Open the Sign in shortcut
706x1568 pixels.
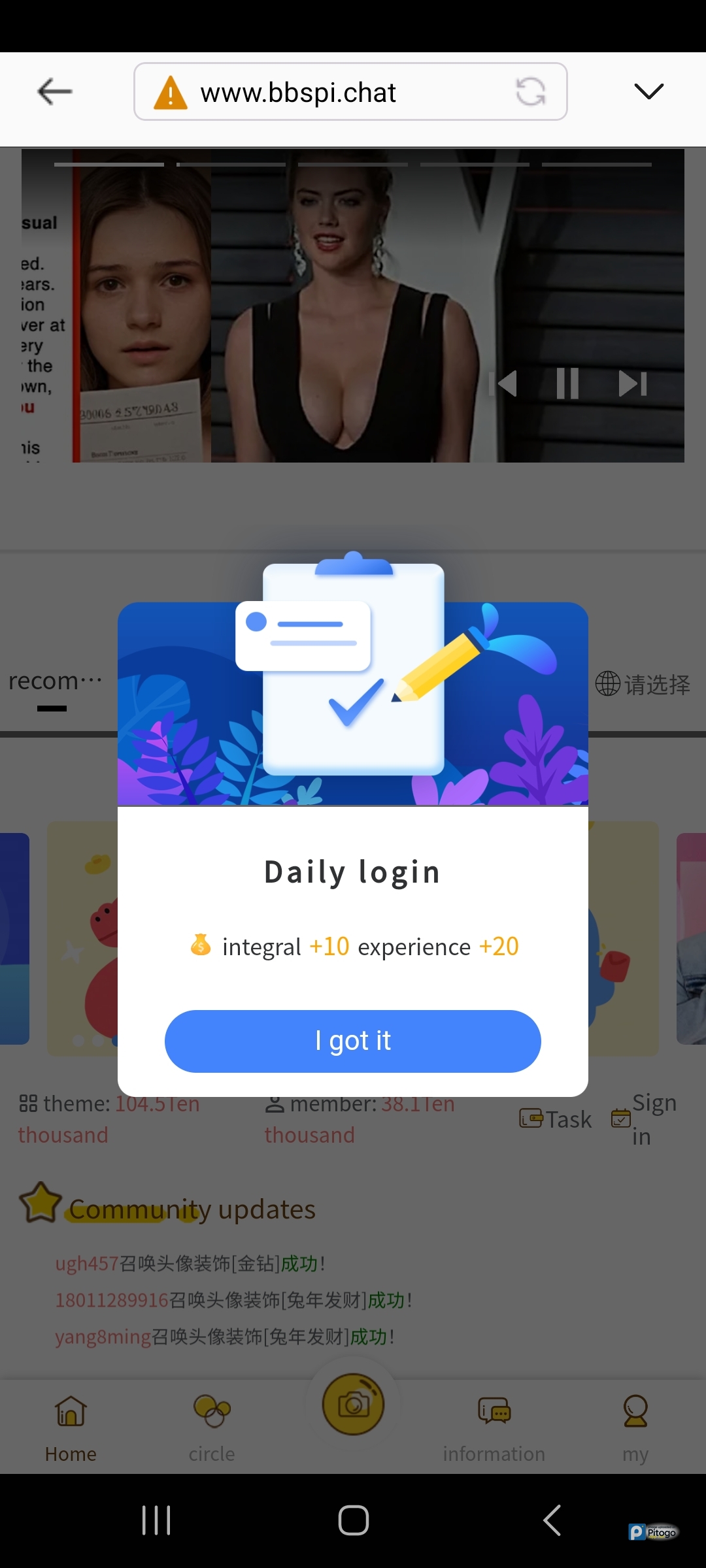point(644,1119)
